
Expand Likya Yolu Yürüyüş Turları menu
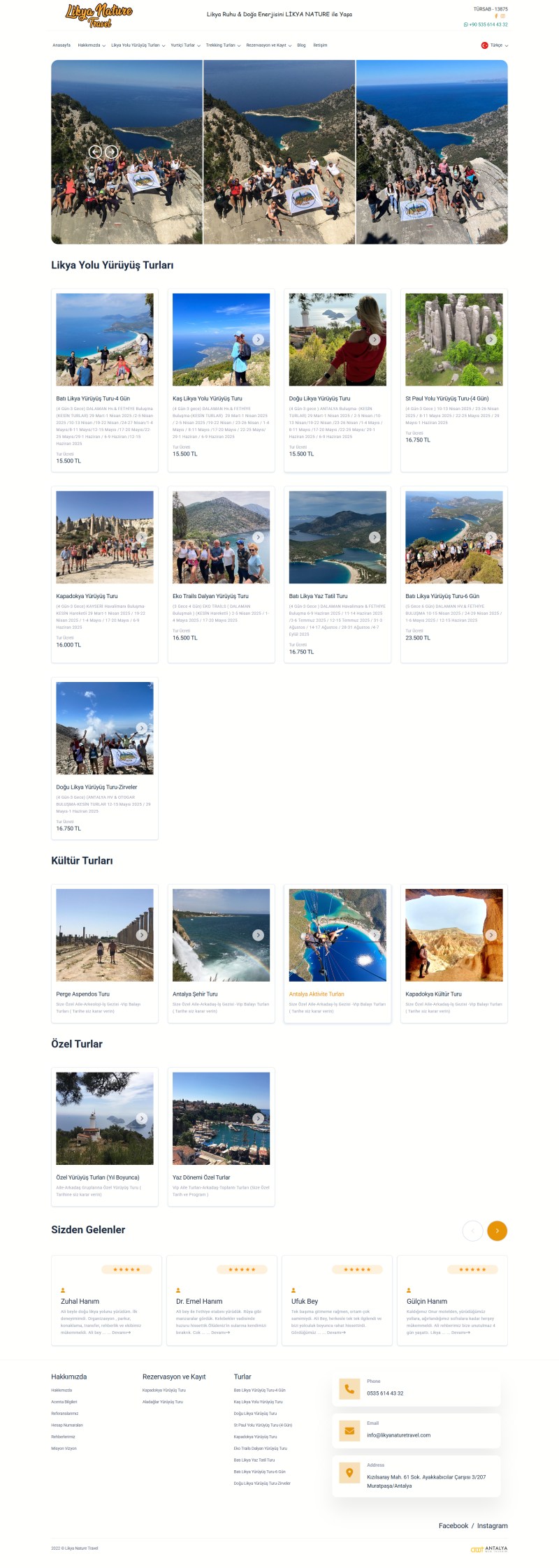coord(138,45)
